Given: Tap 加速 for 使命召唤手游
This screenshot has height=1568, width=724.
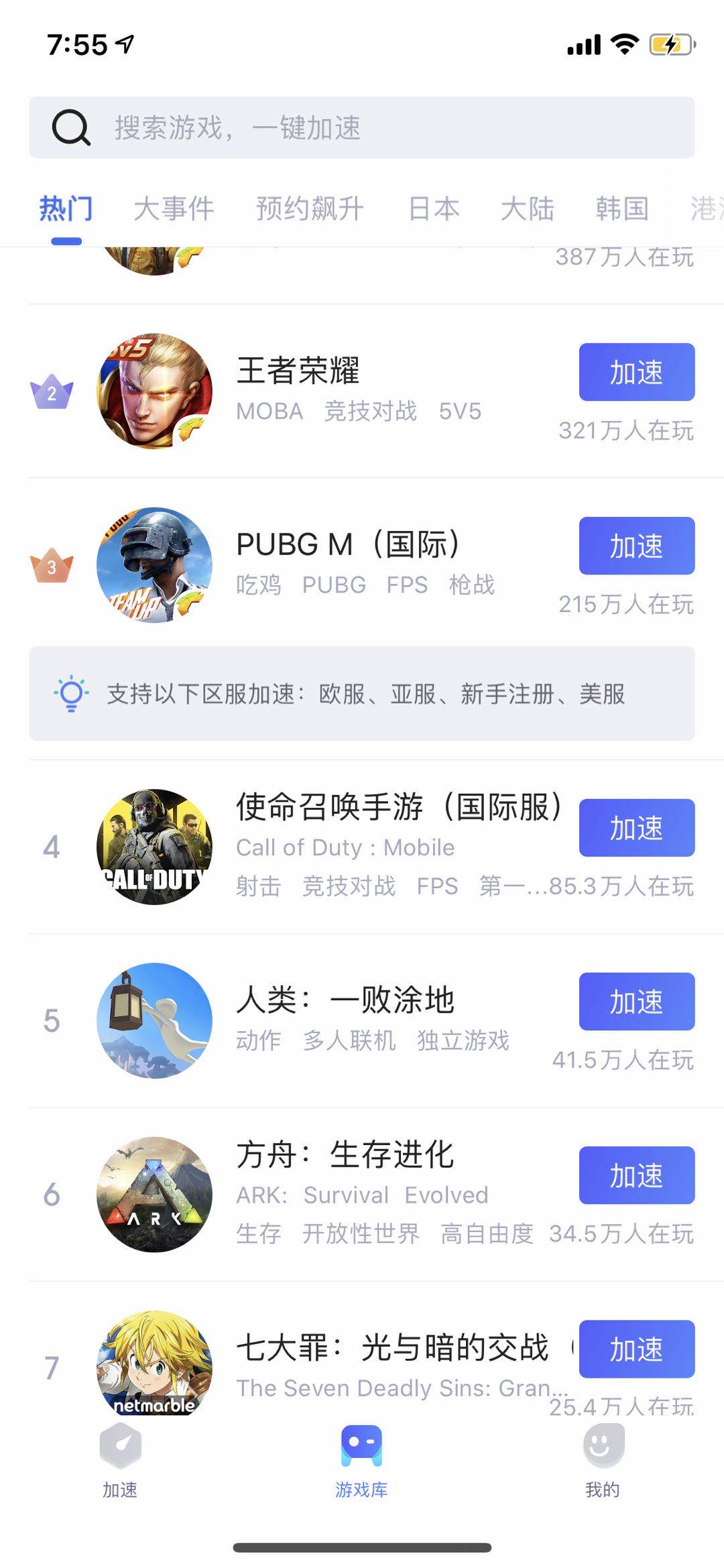Looking at the screenshot, I should point(636,827).
